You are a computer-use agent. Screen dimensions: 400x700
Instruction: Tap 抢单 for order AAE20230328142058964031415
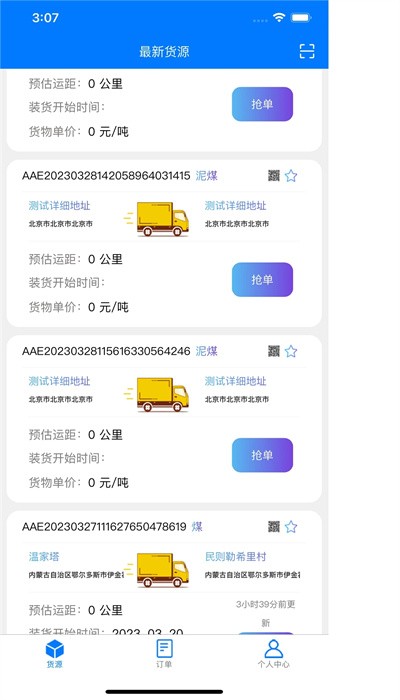[262, 279]
